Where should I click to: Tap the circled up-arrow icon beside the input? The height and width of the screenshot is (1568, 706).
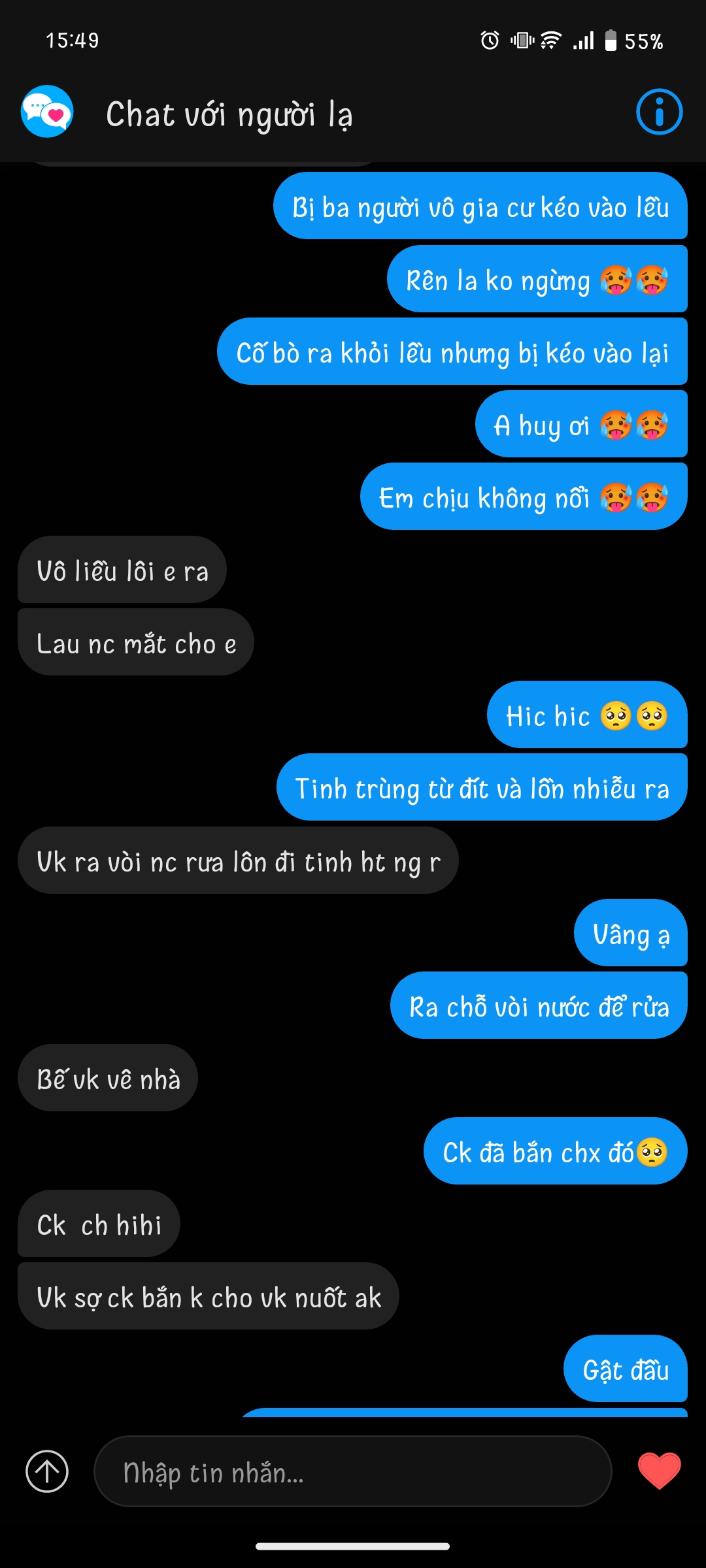click(47, 1471)
